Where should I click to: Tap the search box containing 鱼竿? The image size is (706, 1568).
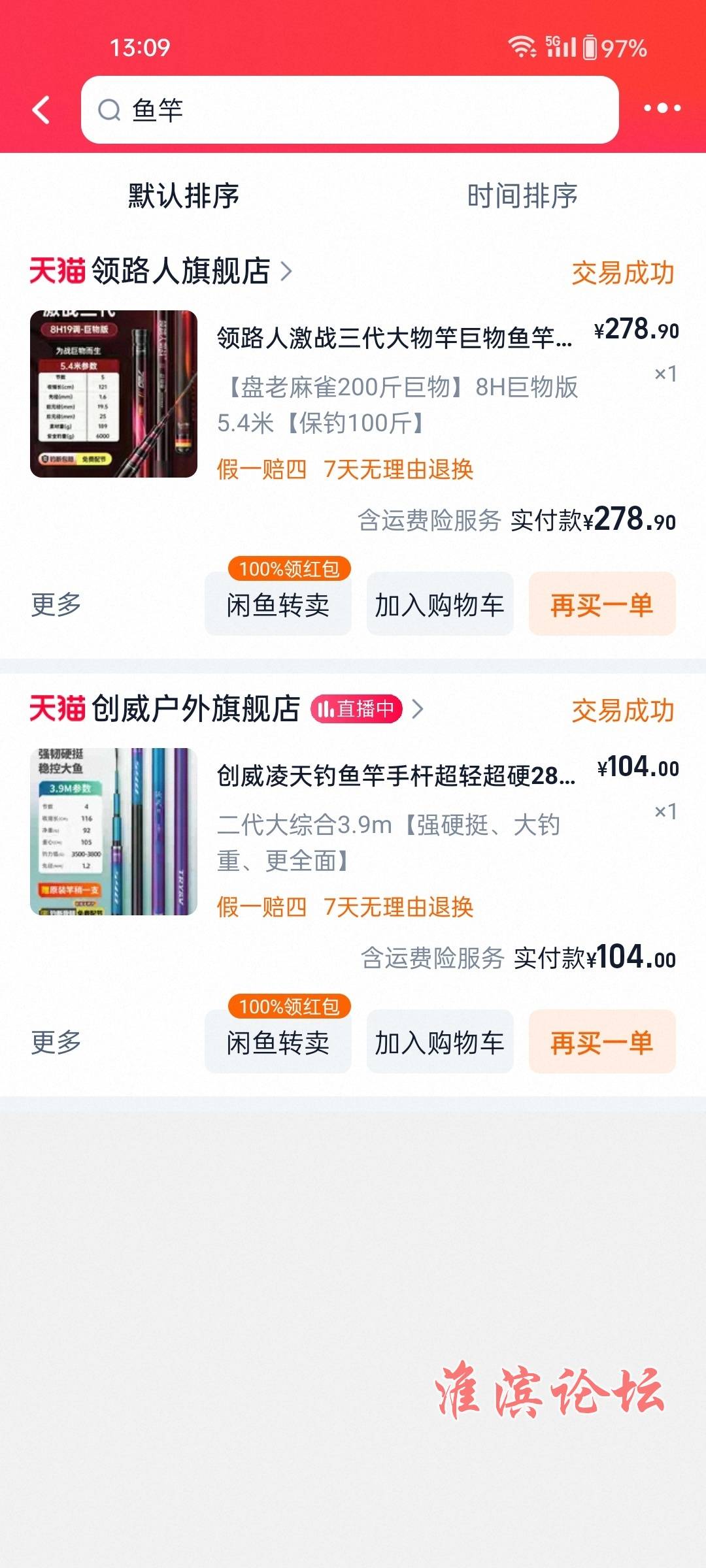point(350,110)
